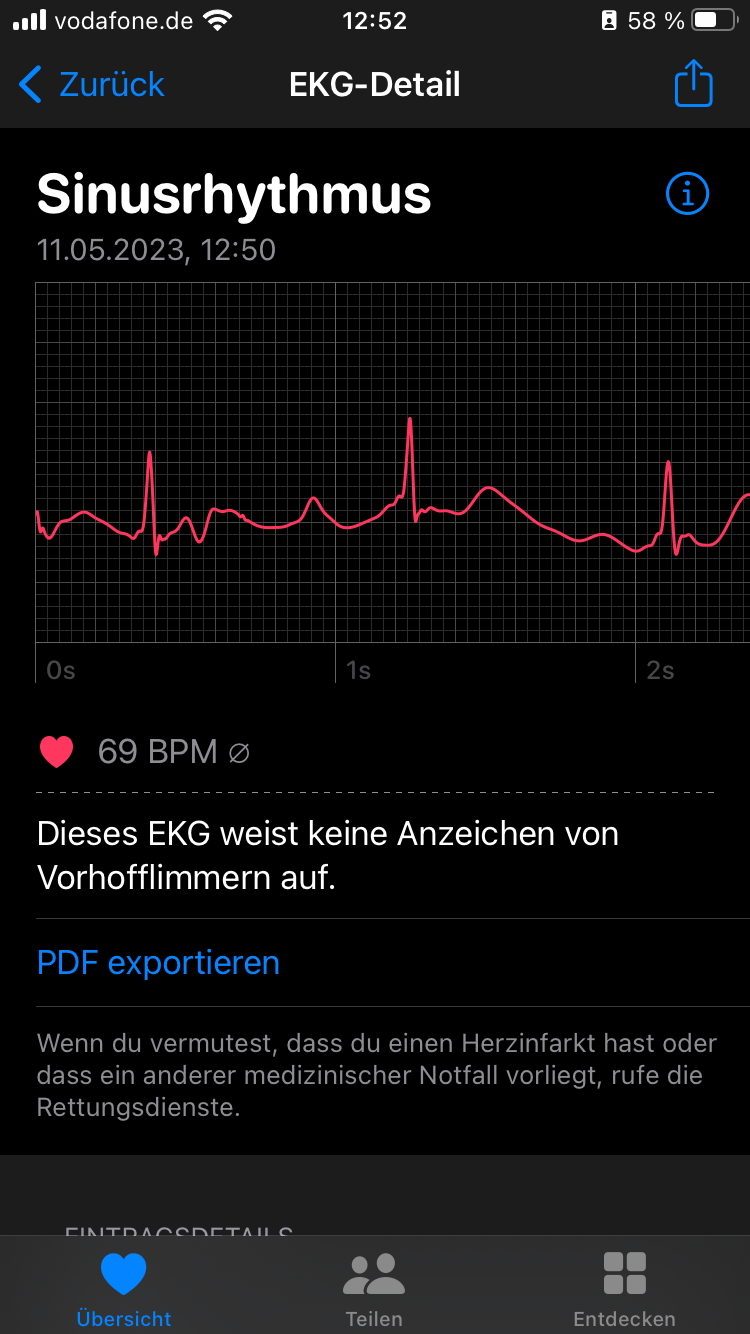Switch to the Übersicht tab
This screenshot has height=1334, width=750.
tap(124, 1288)
